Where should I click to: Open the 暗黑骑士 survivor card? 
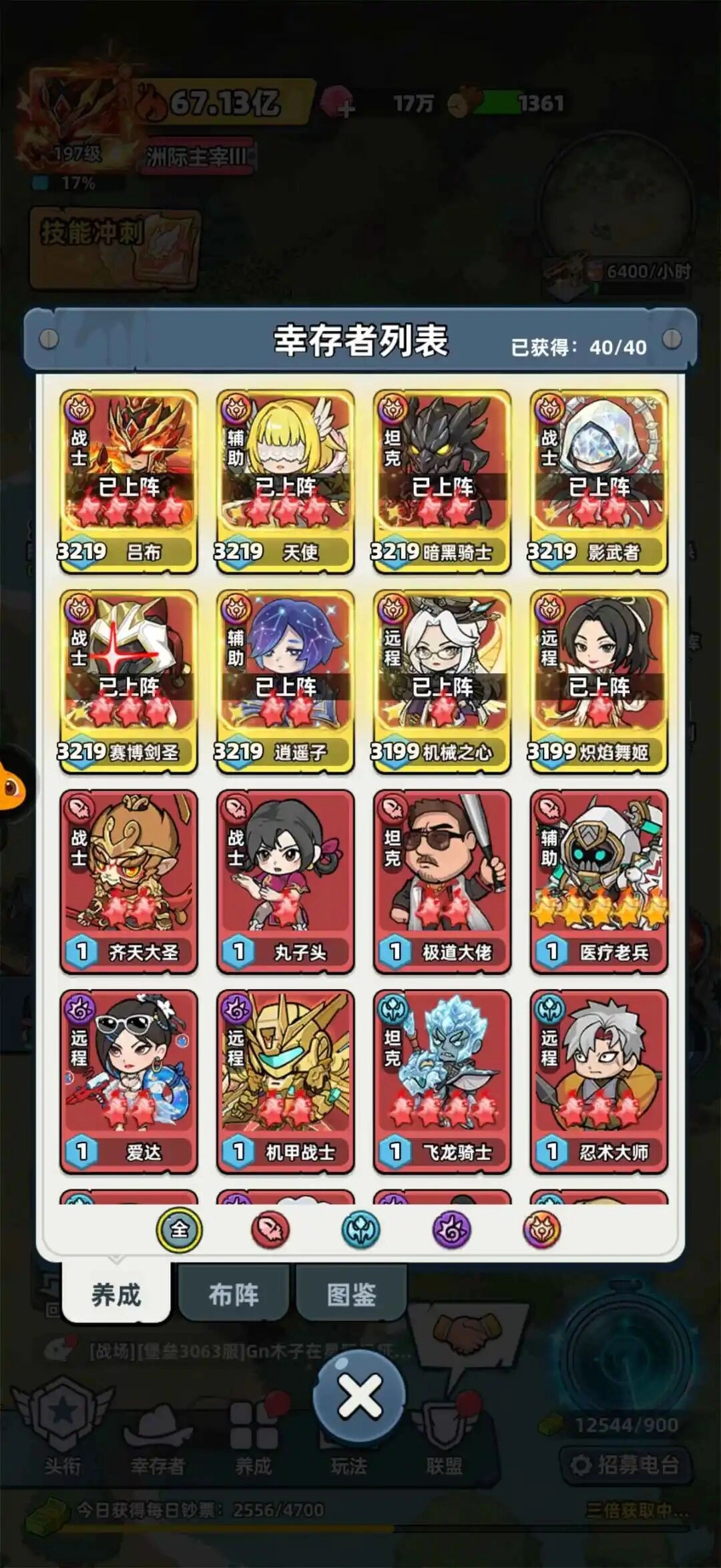tap(442, 481)
